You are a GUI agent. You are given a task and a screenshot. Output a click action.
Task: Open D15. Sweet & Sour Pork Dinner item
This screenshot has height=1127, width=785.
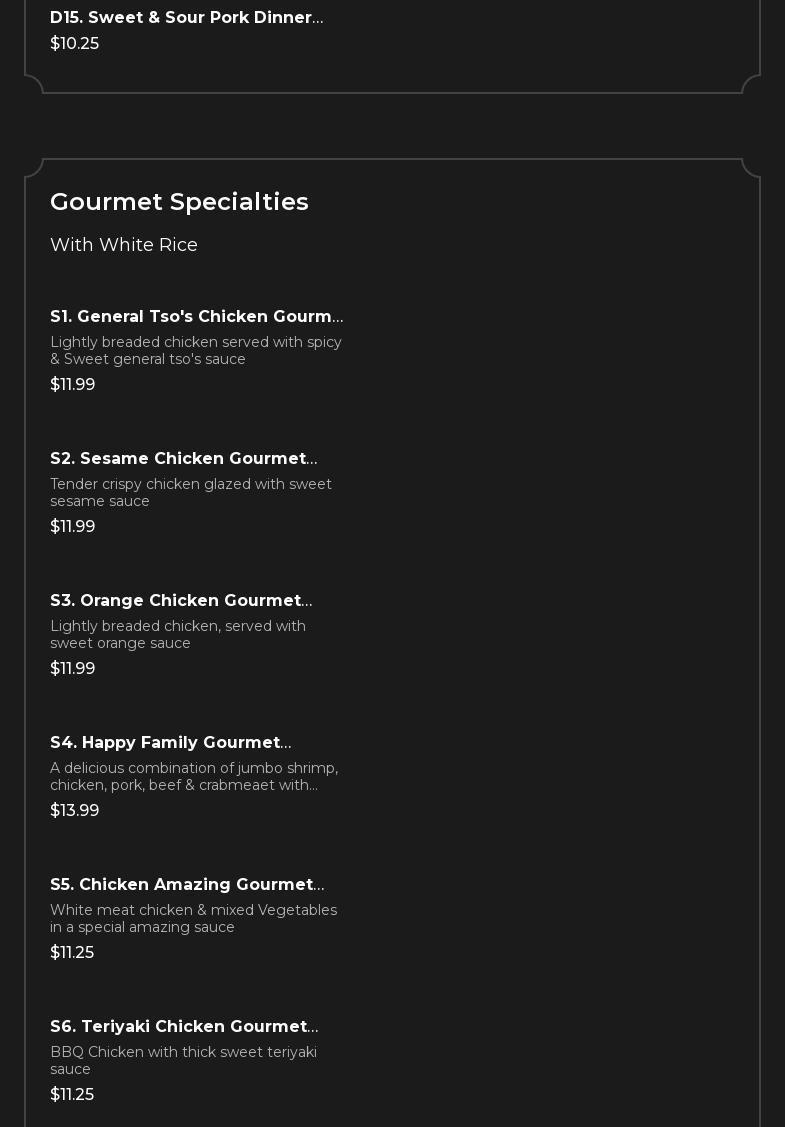click(x=186, y=18)
